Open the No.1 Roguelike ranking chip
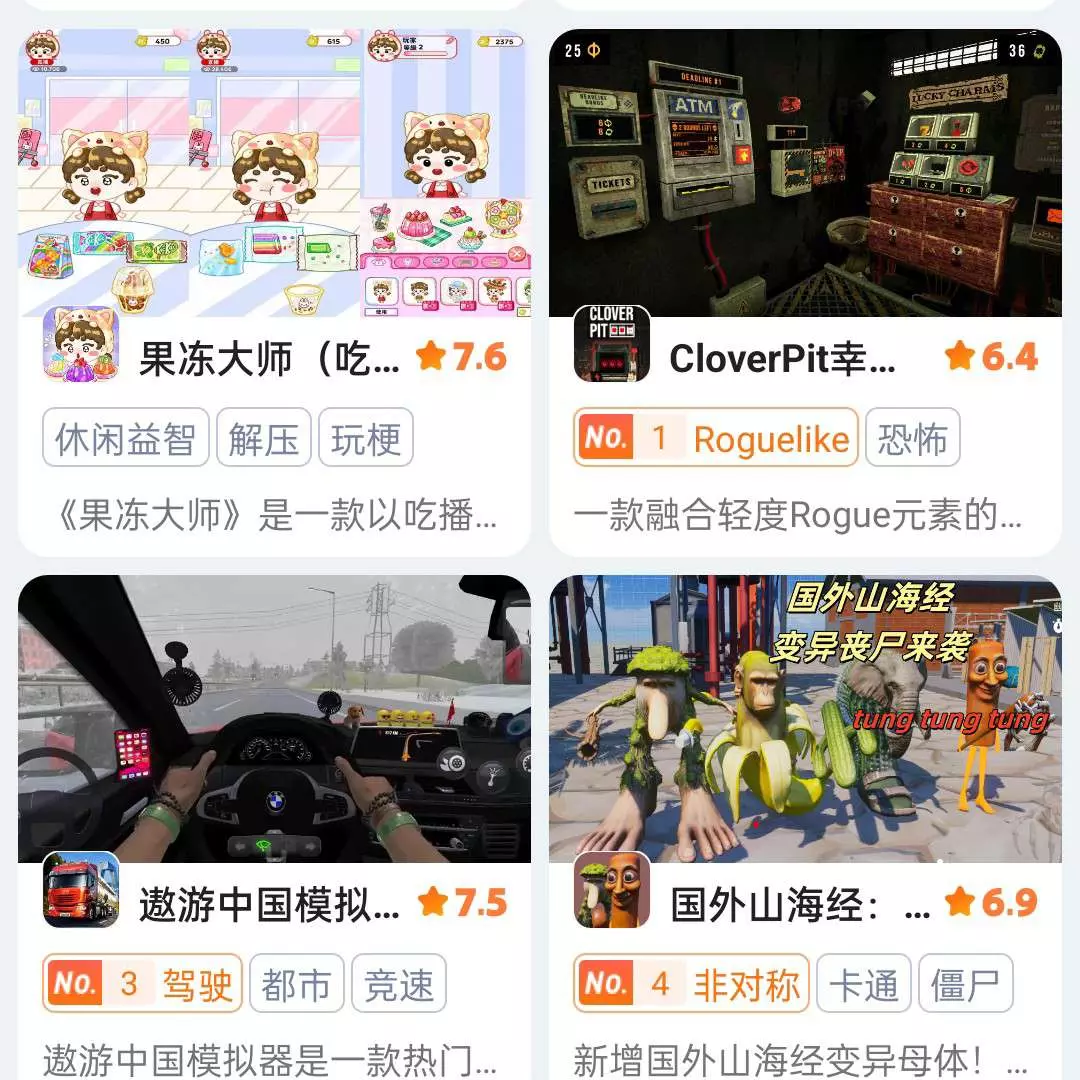 [x=716, y=438]
